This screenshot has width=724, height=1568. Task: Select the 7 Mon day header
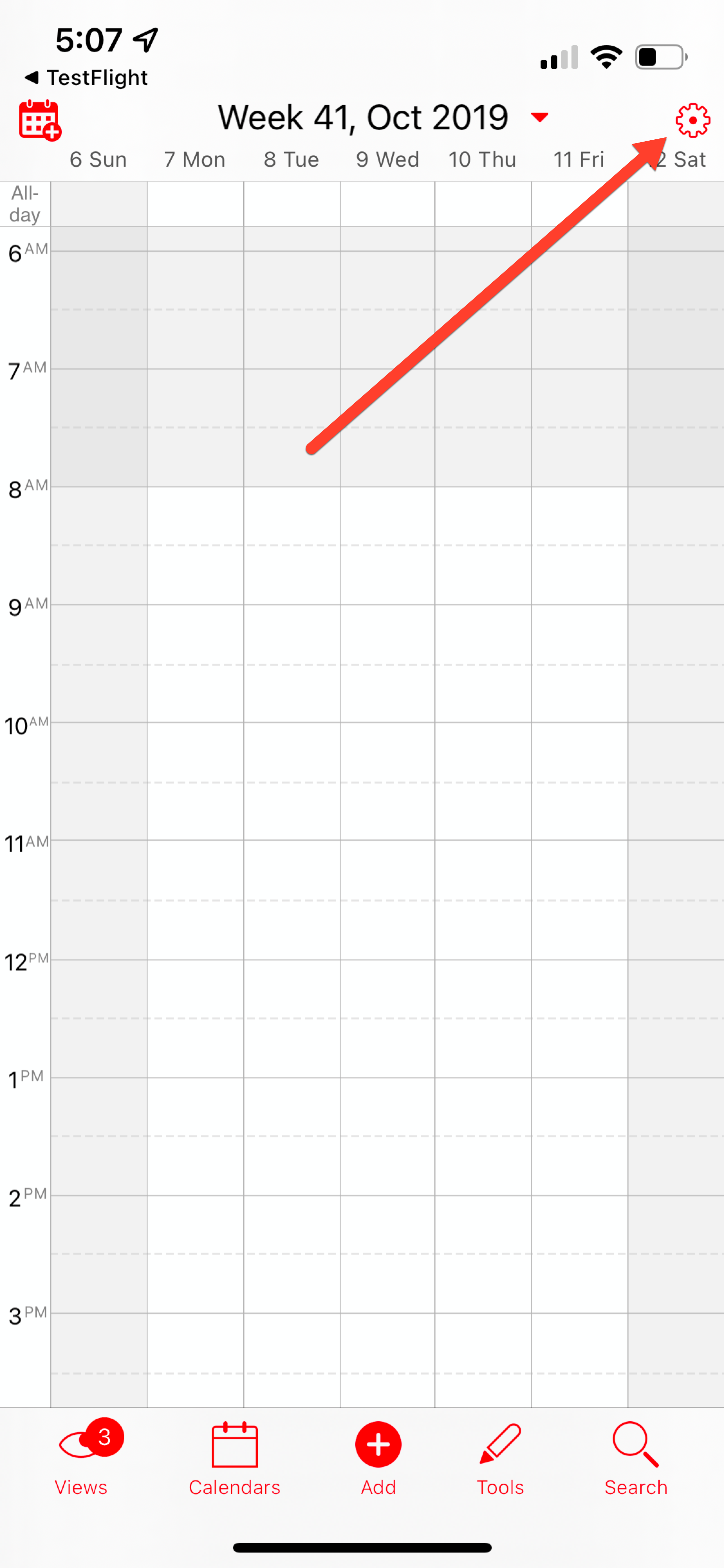[195, 160]
